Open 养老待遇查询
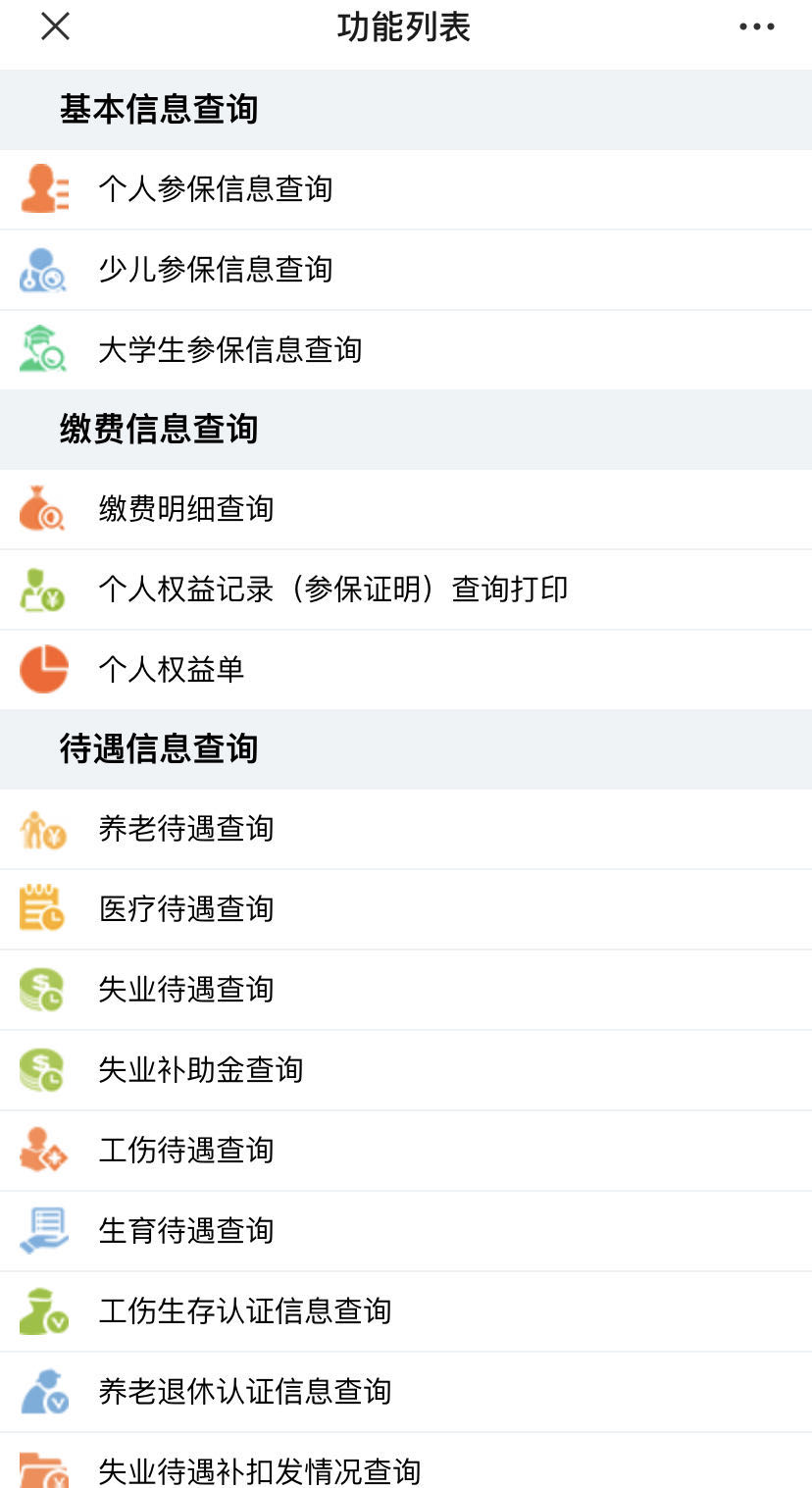The width and height of the screenshot is (812, 1488). (x=185, y=829)
